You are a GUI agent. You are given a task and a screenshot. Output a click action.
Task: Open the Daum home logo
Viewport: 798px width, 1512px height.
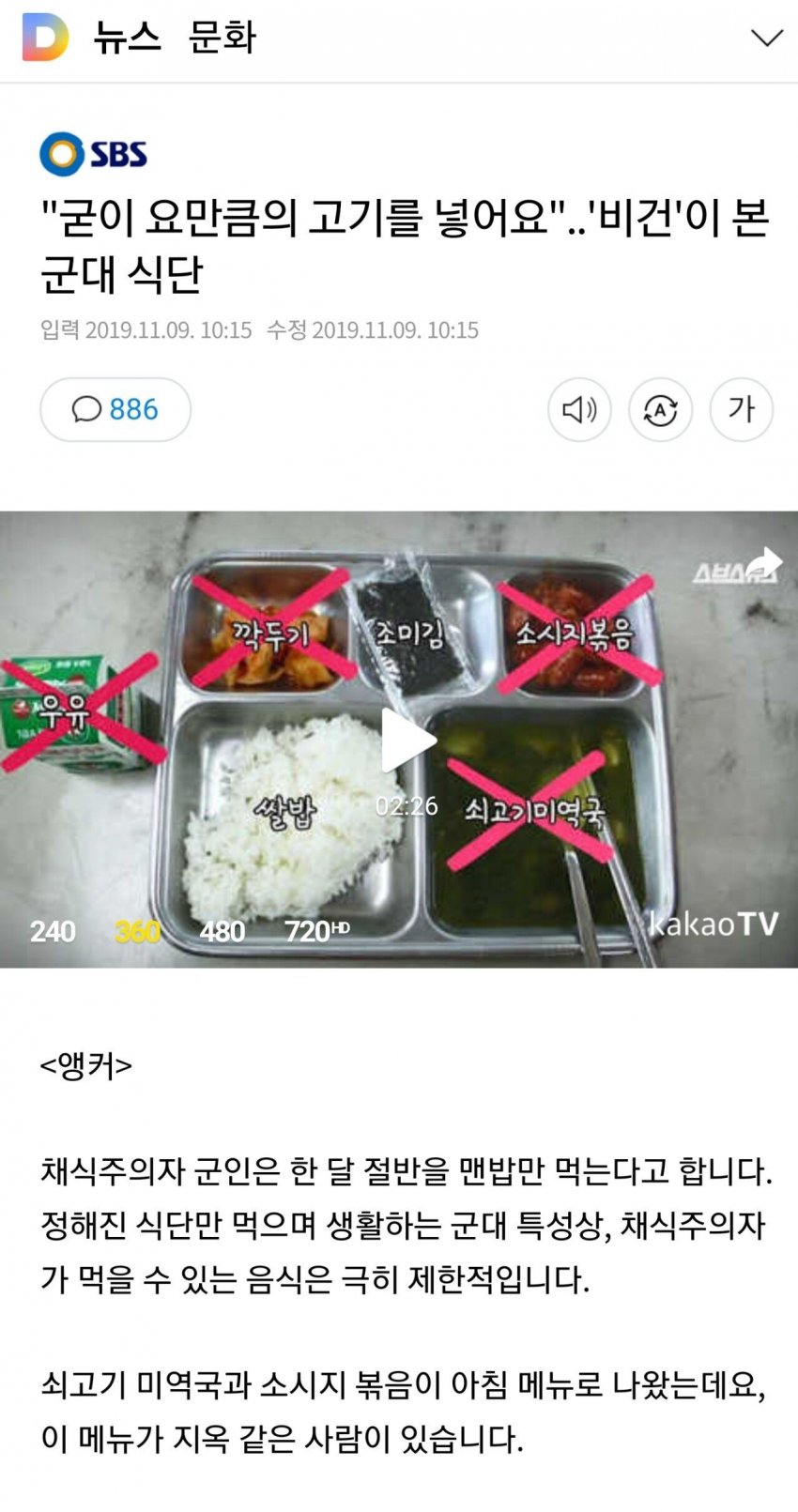pos(44,38)
